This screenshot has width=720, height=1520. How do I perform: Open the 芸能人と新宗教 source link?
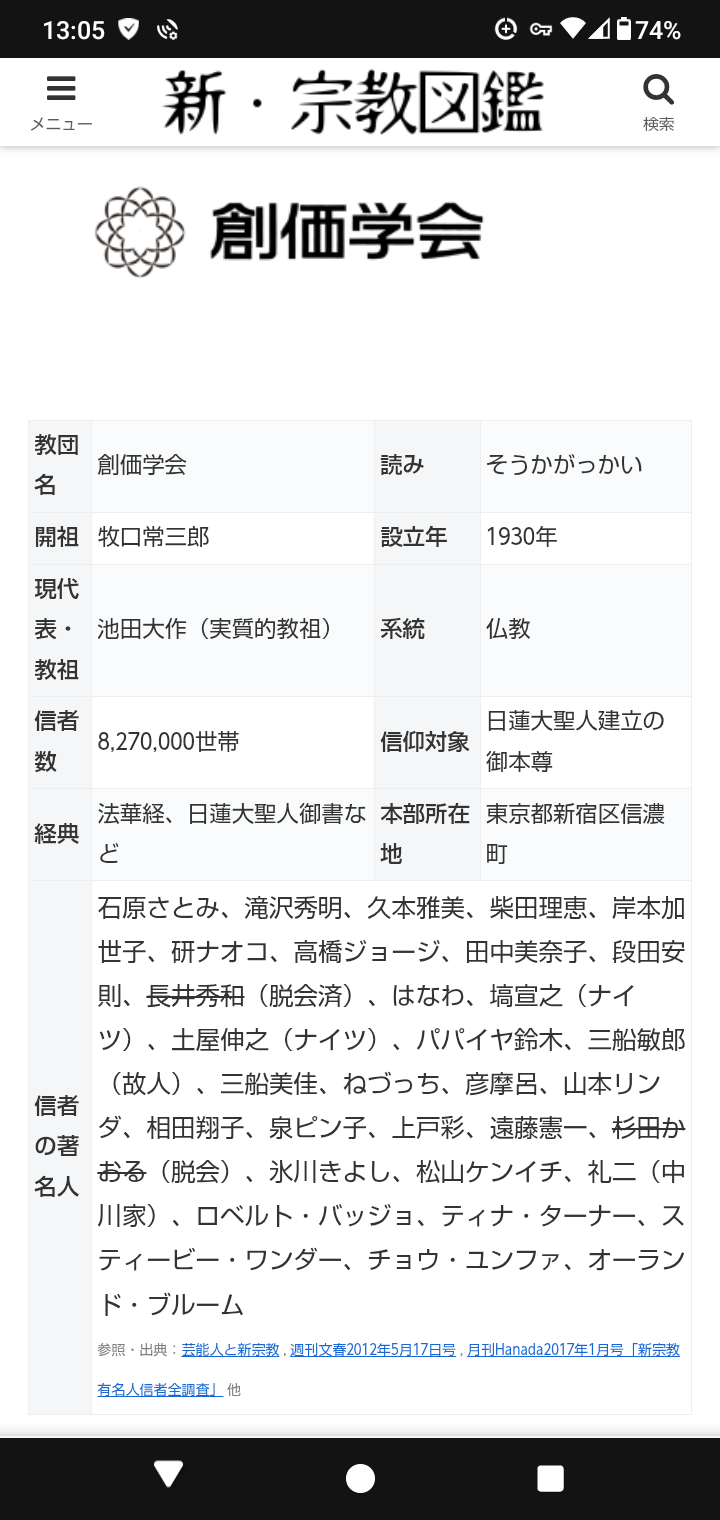230,1350
